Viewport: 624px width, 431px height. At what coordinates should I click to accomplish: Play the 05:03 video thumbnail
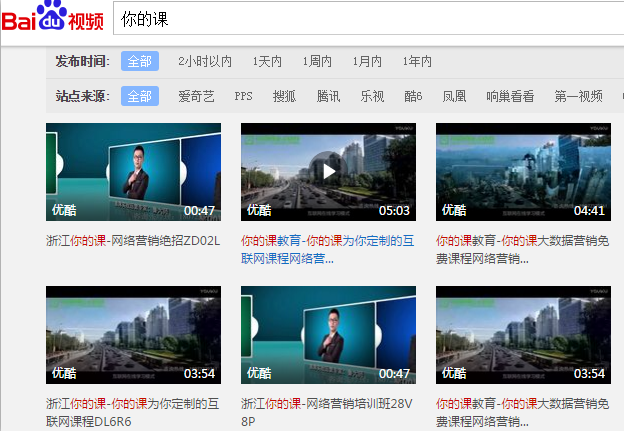point(328,171)
